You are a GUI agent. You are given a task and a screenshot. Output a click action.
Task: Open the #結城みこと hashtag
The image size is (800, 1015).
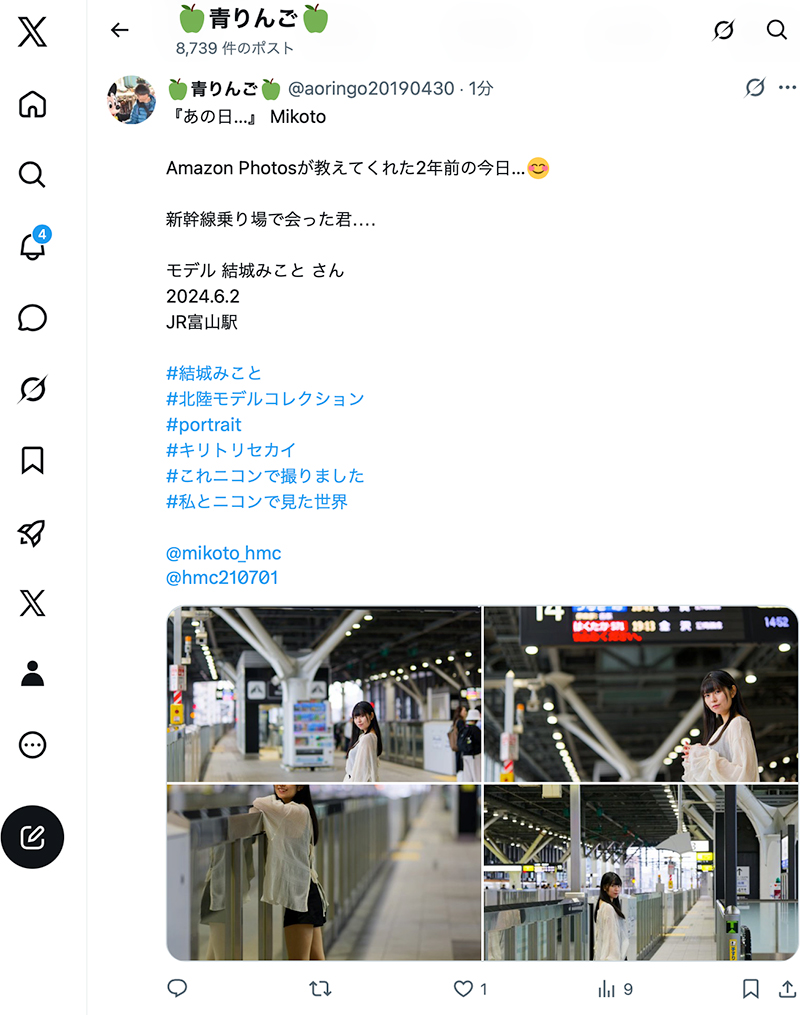(214, 373)
